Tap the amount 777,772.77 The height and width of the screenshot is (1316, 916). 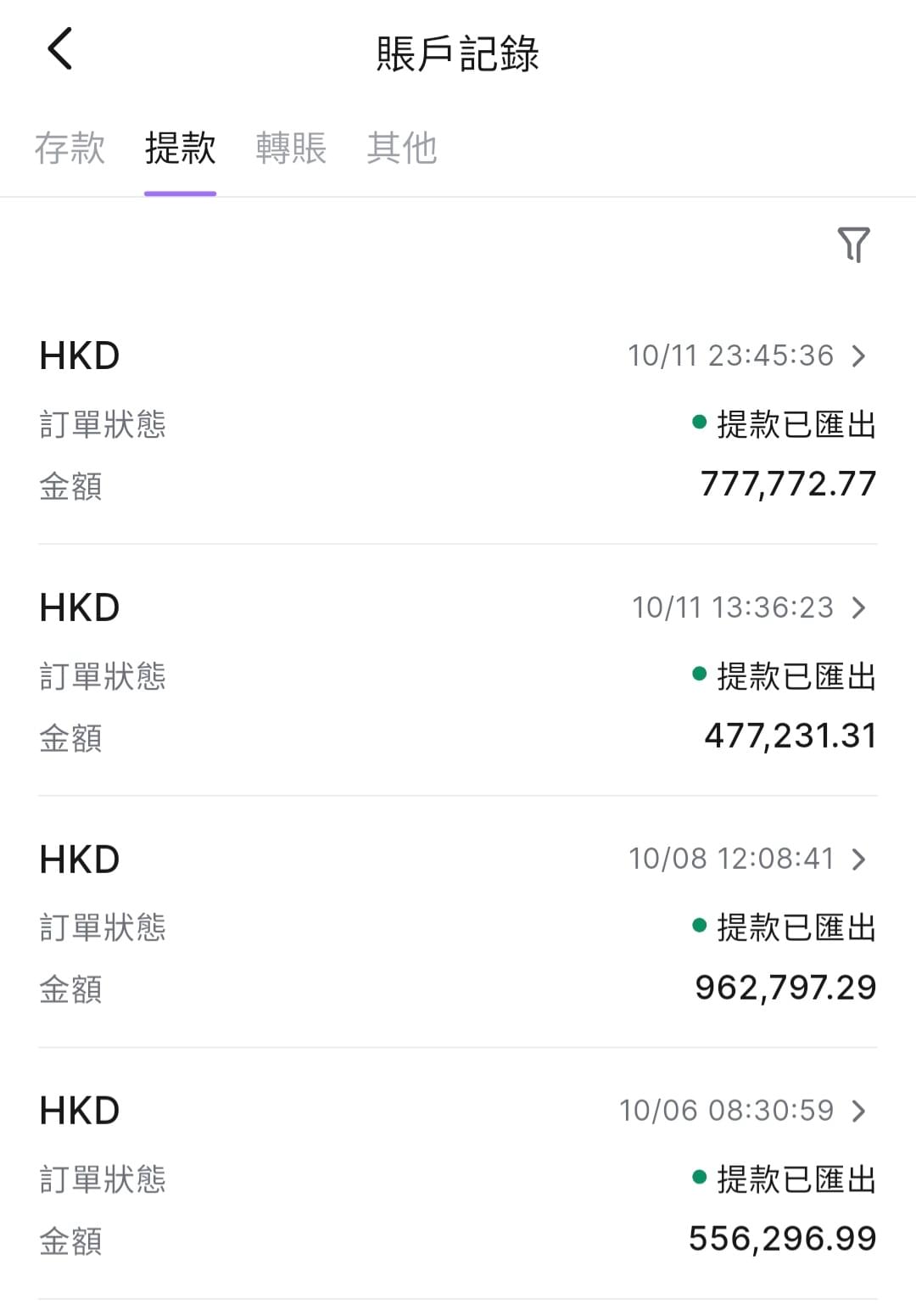point(787,484)
